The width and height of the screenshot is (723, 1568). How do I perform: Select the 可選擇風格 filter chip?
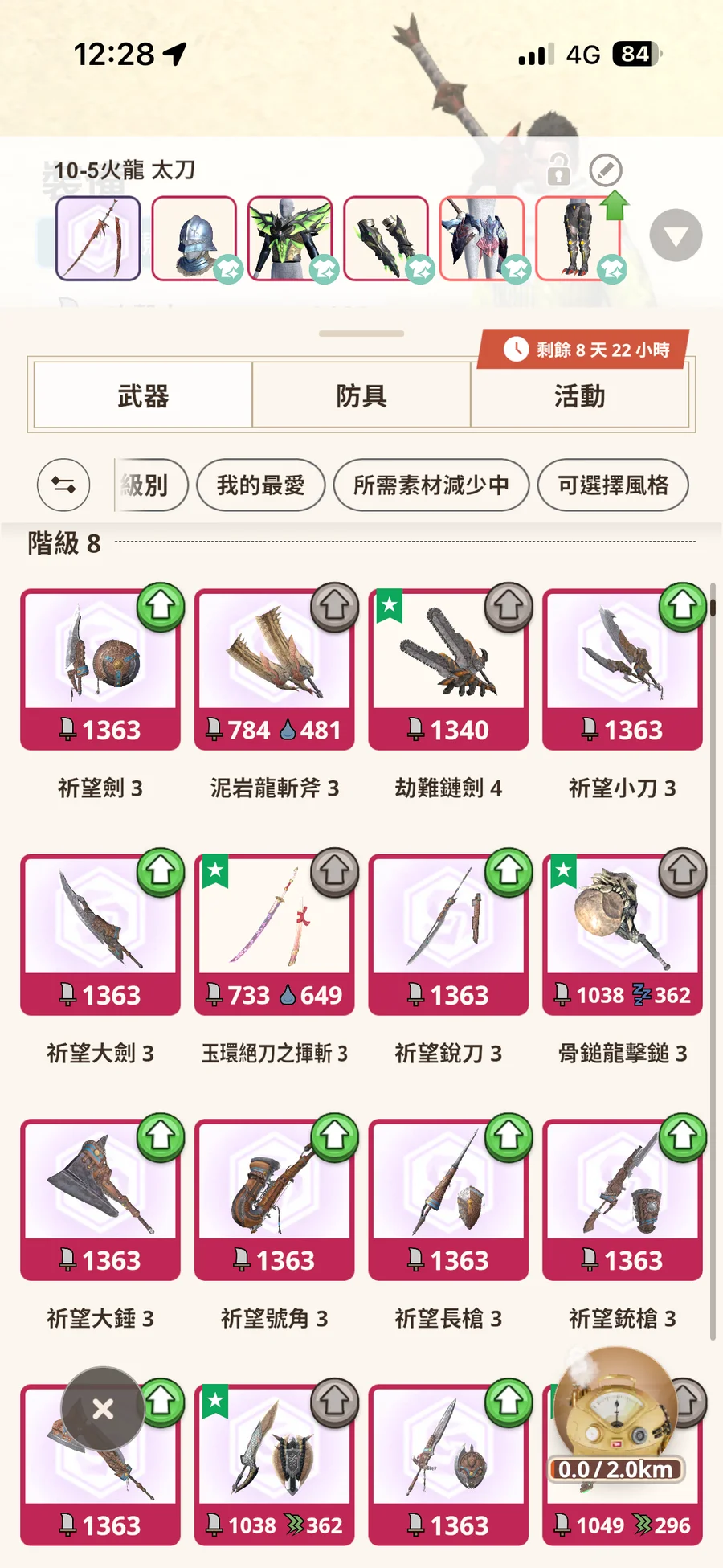coord(613,485)
